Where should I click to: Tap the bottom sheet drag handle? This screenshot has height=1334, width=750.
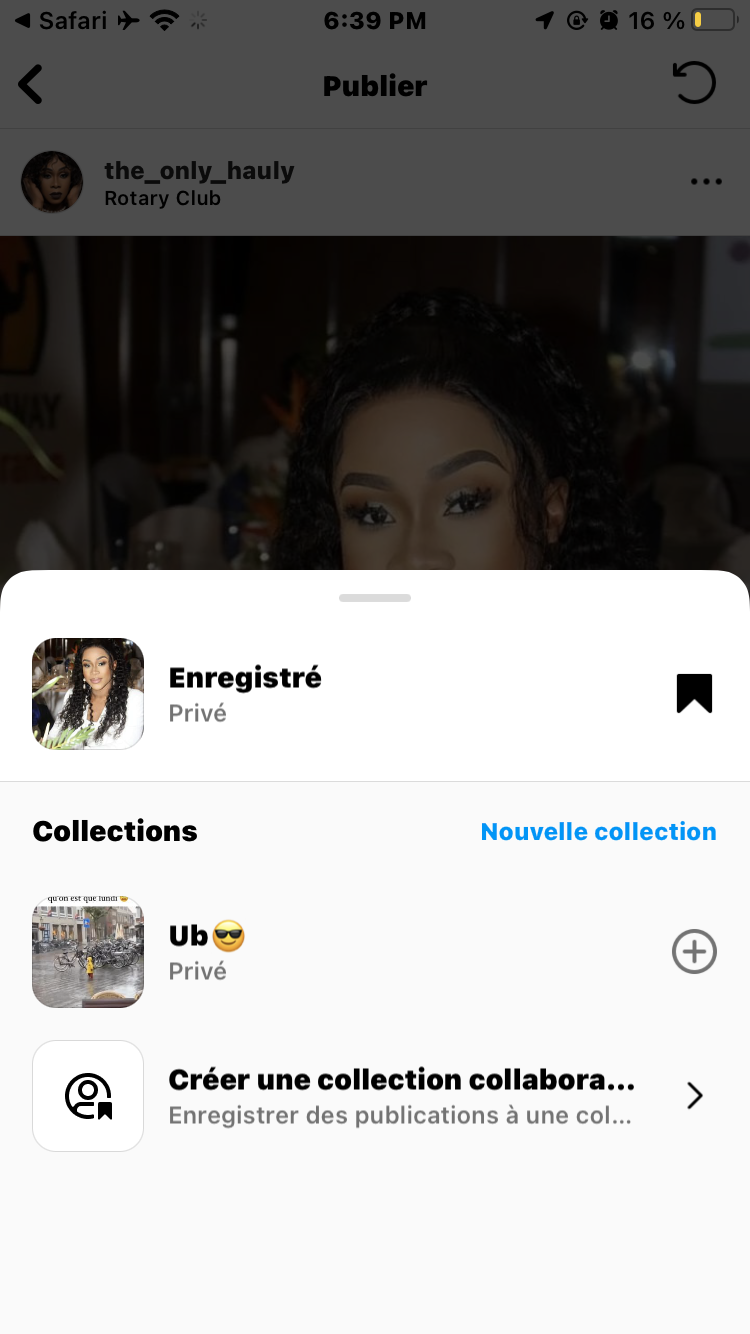375,598
